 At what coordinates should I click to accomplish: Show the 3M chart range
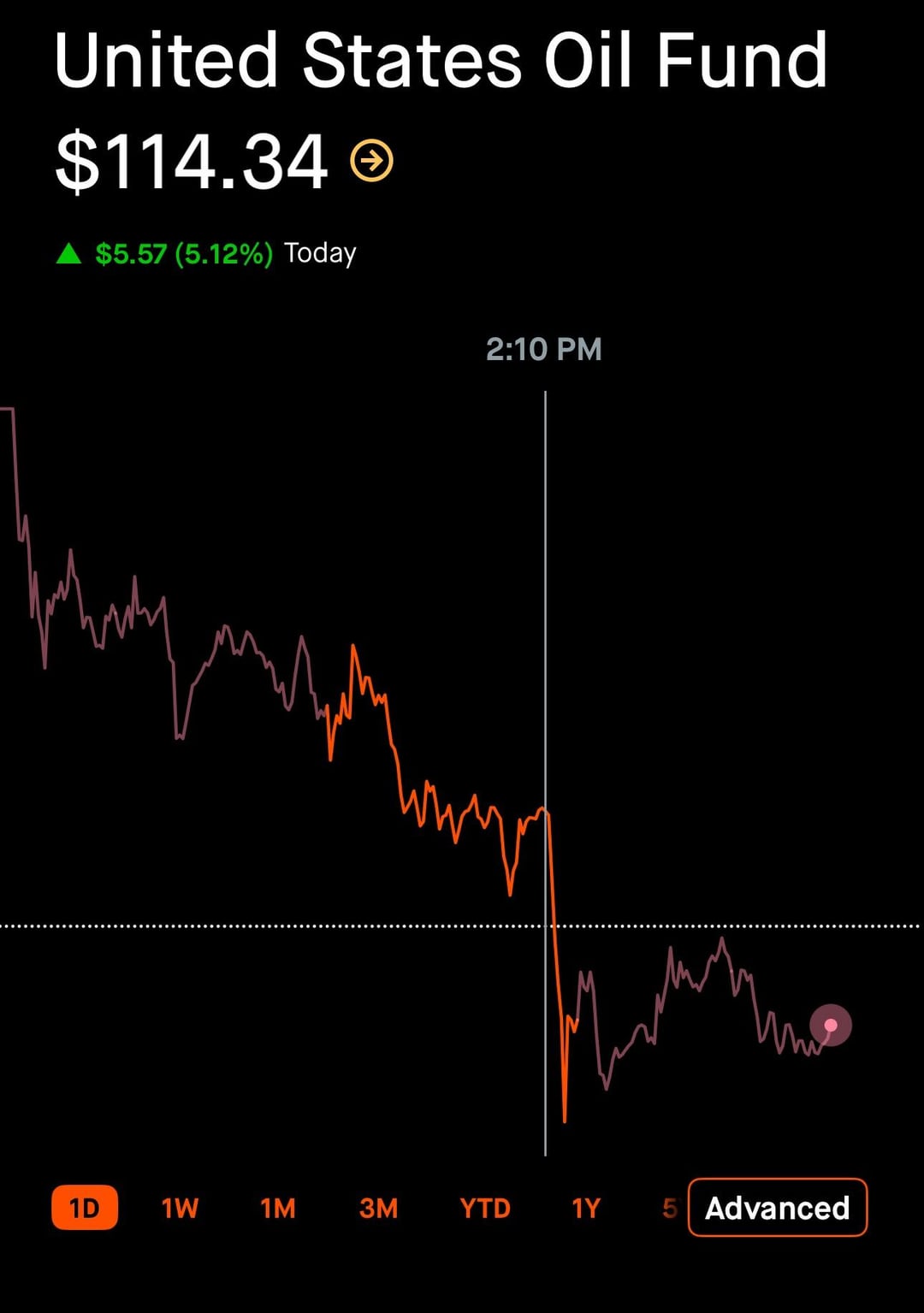[378, 1208]
